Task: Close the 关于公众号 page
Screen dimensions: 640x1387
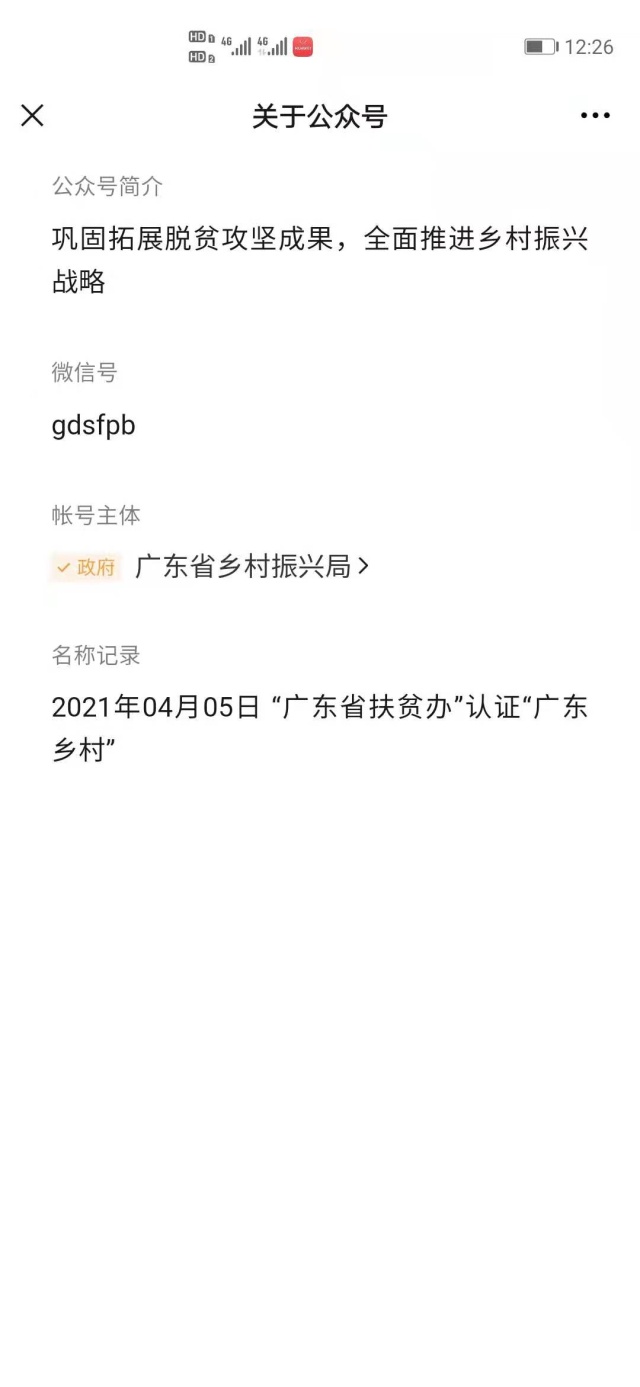Action: point(32,116)
